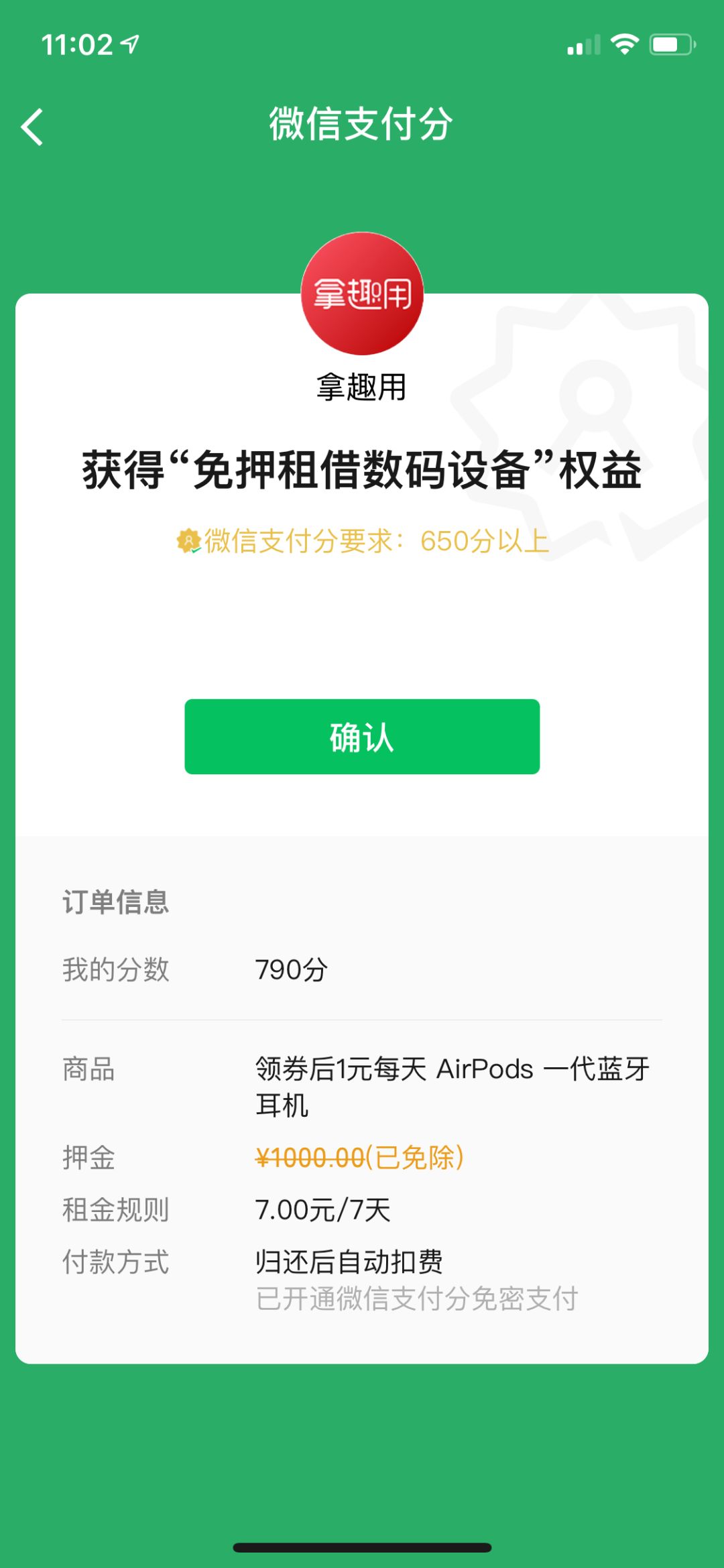Tap the battery indicator icon

click(x=672, y=43)
